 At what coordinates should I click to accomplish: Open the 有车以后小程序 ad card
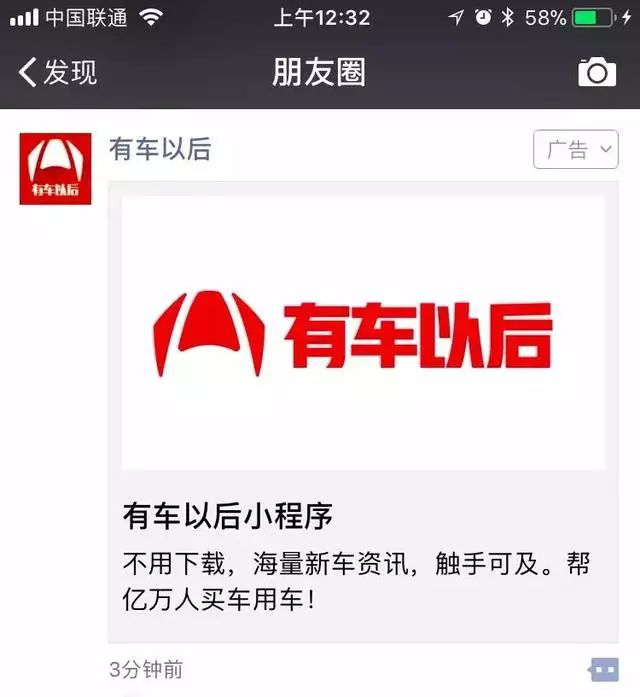(x=363, y=410)
